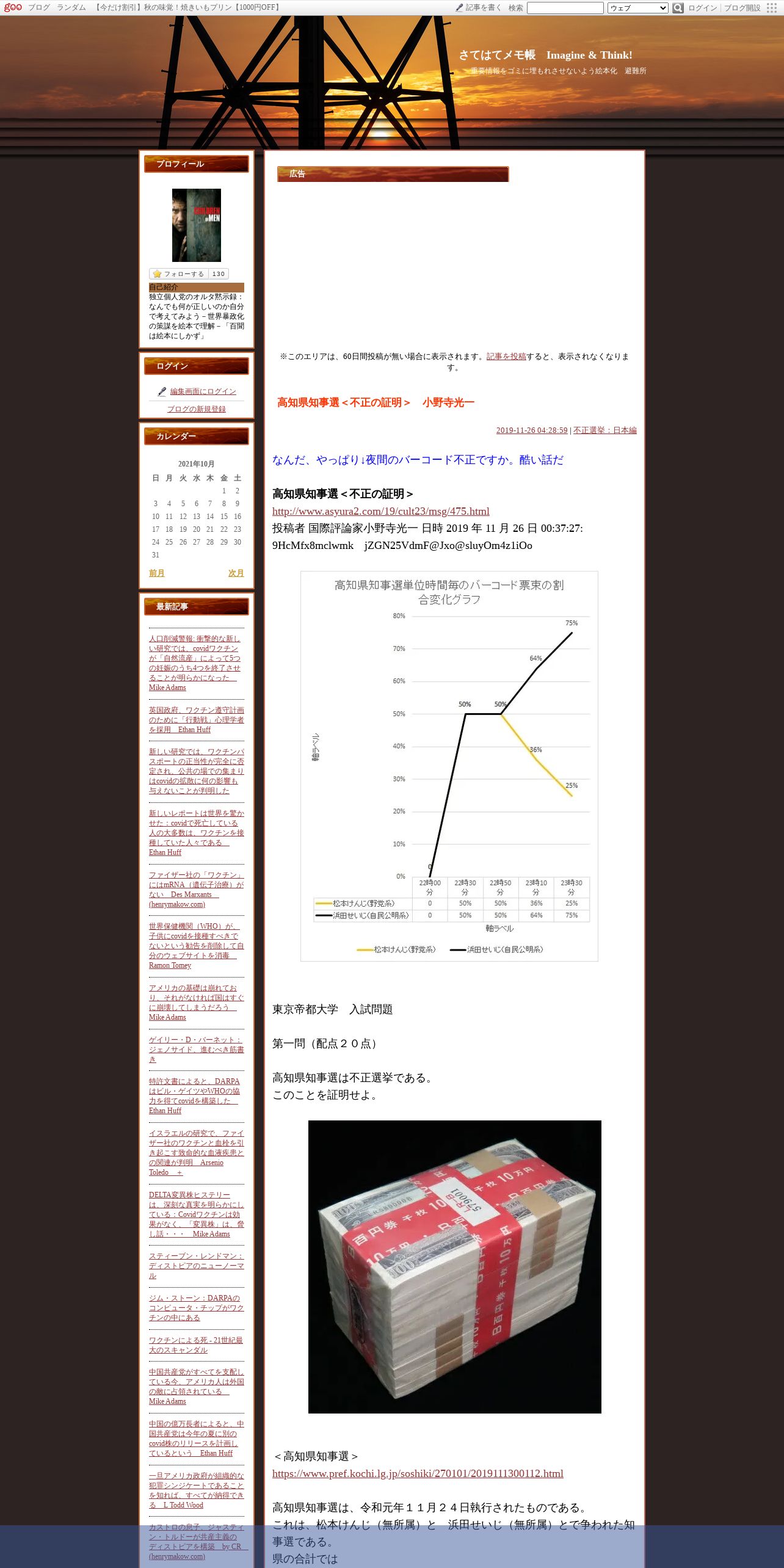Viewport: 784px width, 1568px height.
Task: Tap the search magnifier button
Action: click(678, 8)
